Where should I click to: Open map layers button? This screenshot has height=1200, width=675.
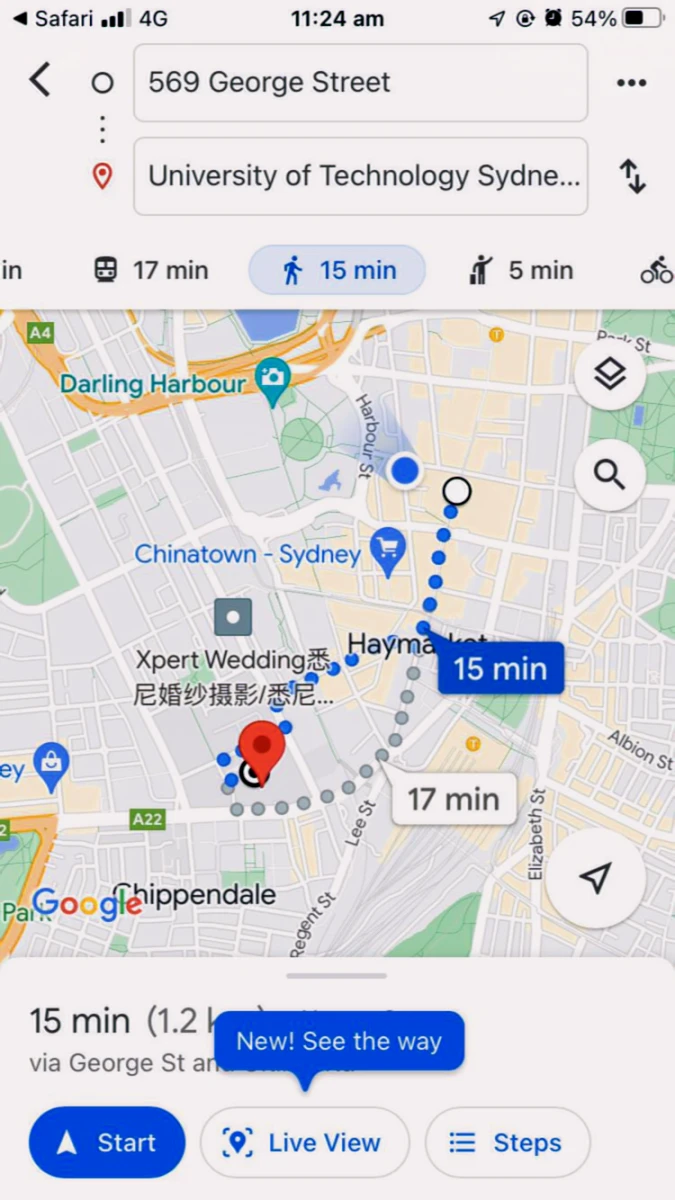pos(609,375)
